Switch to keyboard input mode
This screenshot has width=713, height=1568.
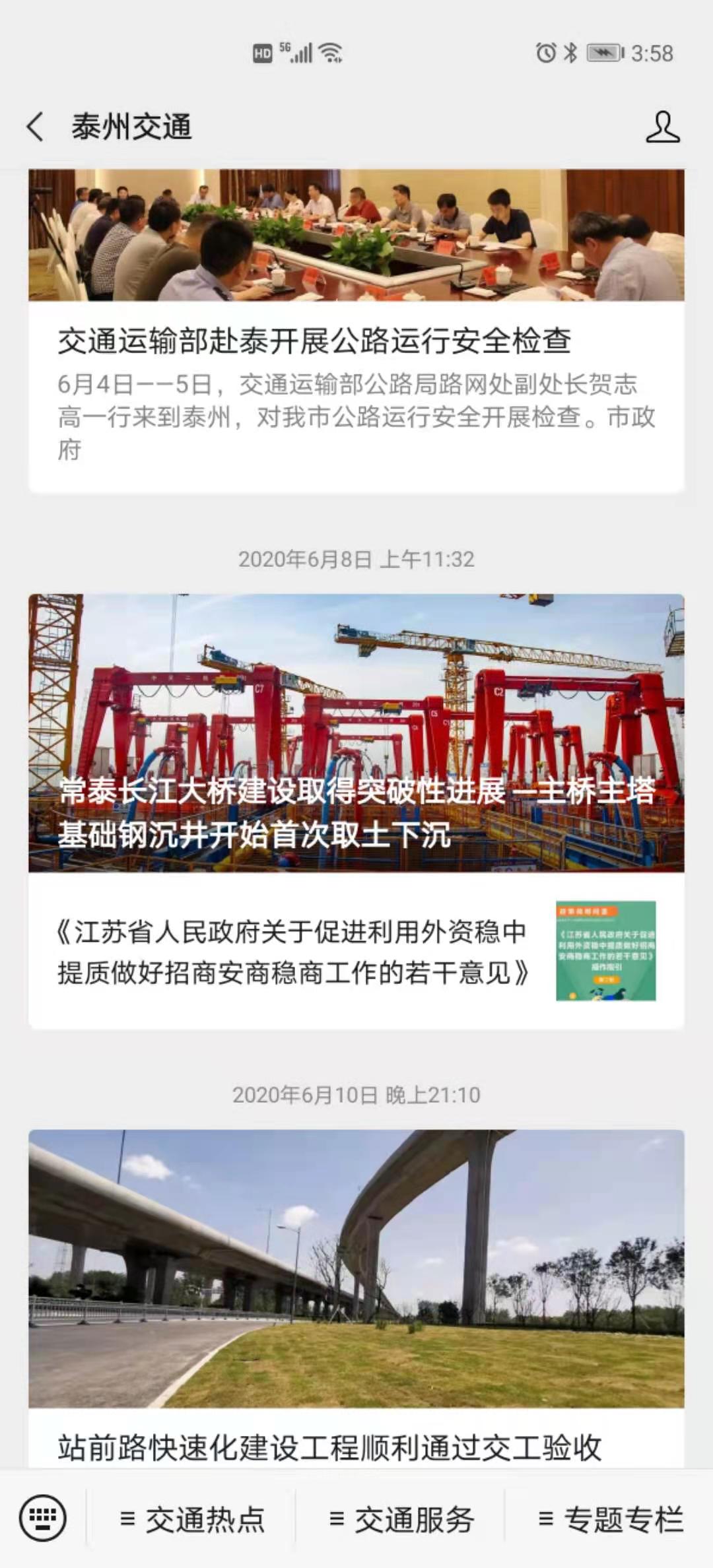coord(43,1519)
